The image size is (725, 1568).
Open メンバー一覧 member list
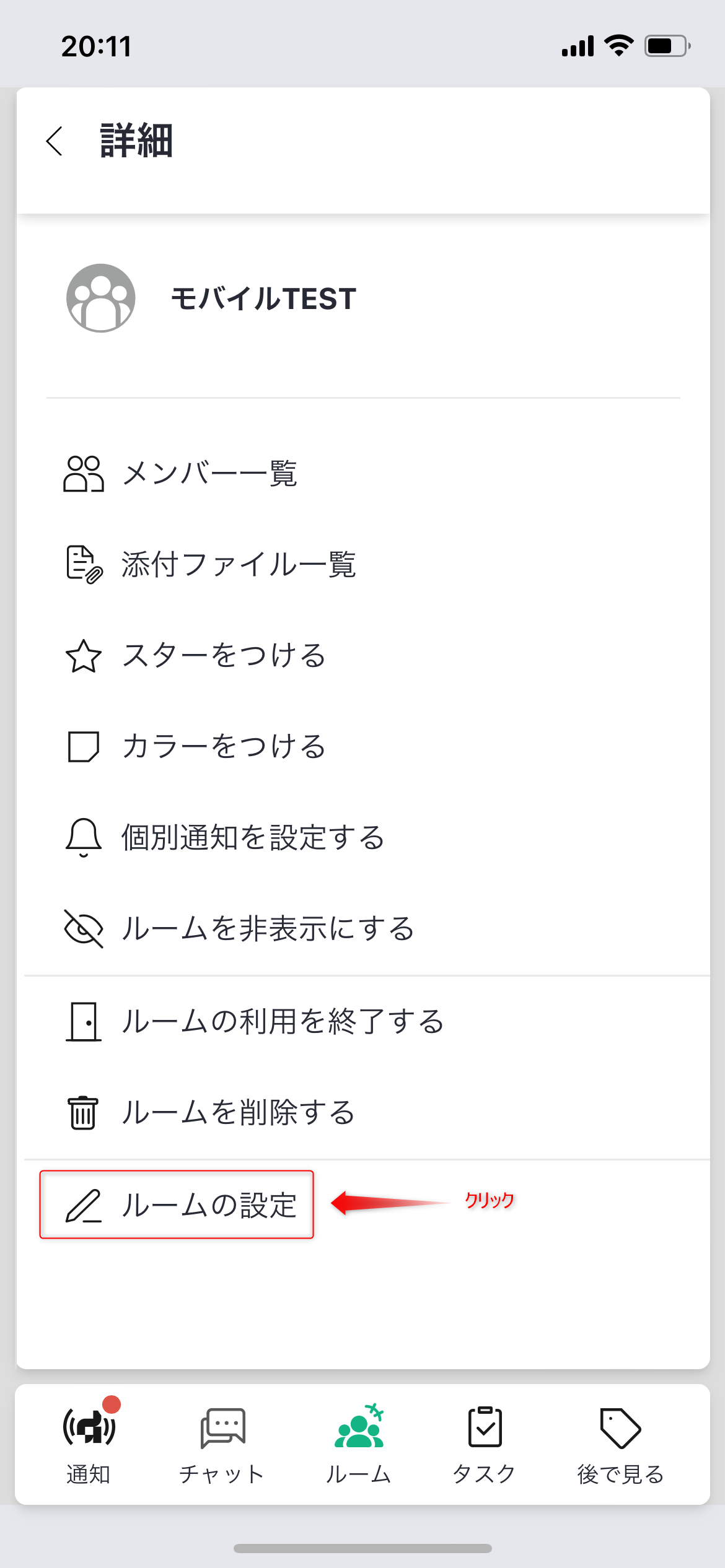pyautogui.click(x=363, y=474)
